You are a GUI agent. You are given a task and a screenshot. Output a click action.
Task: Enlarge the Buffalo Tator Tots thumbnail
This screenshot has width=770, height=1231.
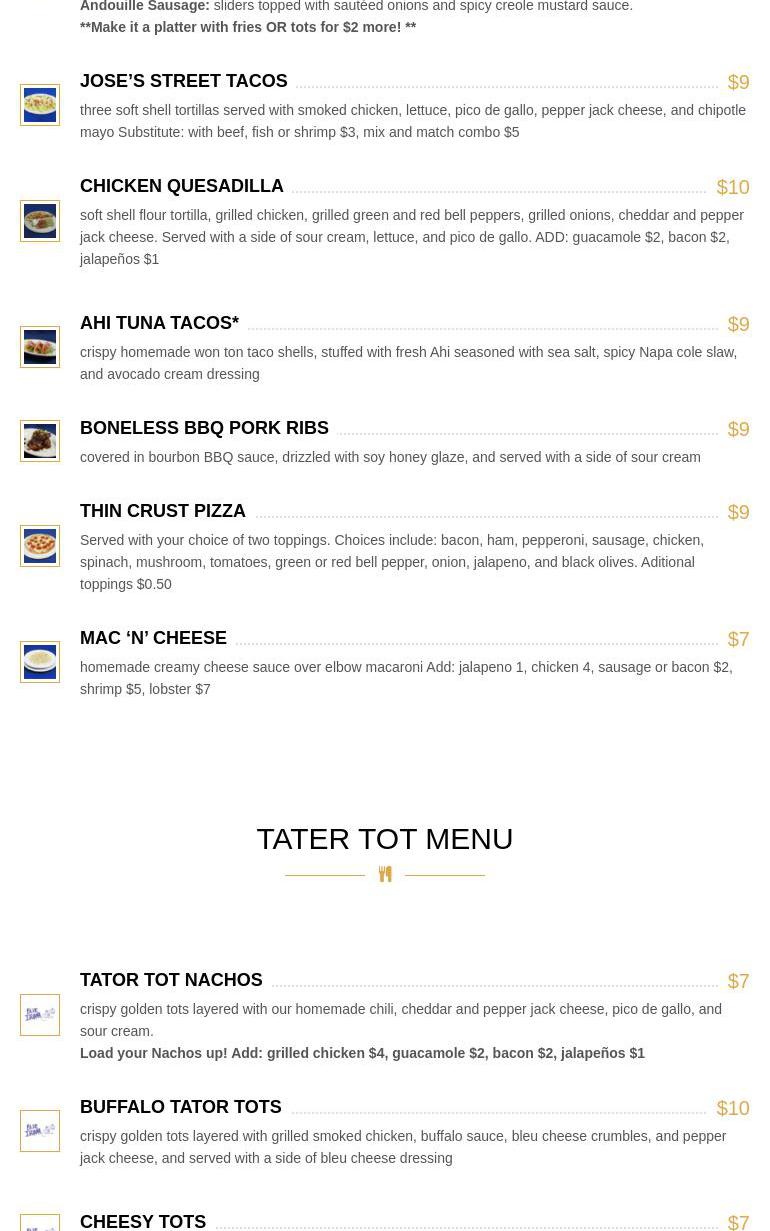[40, 1131]
